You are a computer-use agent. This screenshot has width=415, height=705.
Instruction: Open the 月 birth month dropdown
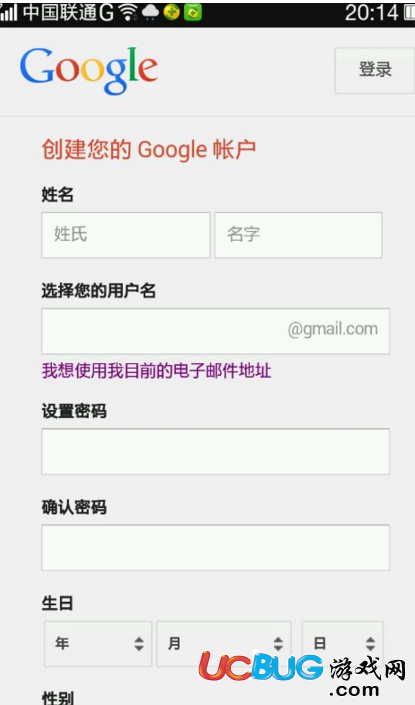click(x=223, y=644)
